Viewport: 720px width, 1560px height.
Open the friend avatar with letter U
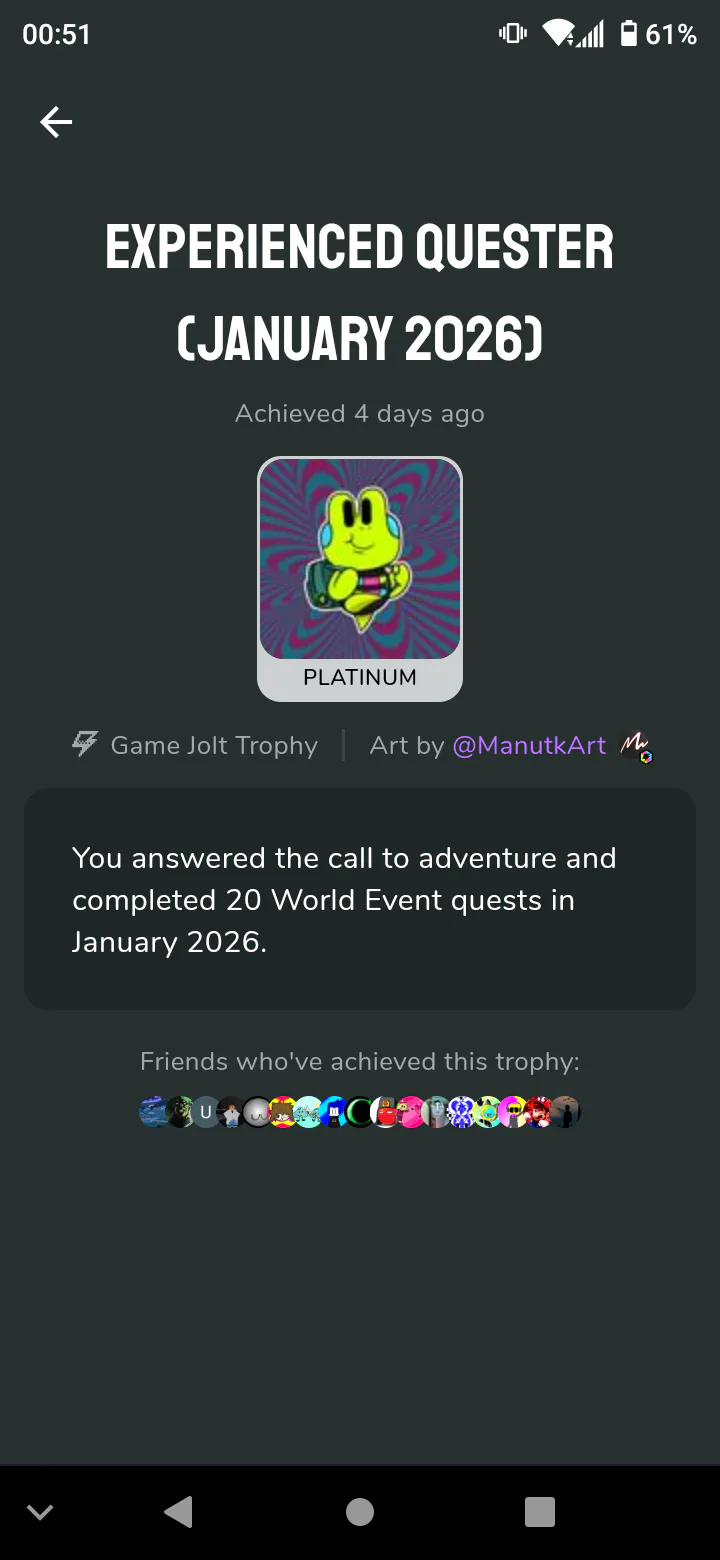205,1112
